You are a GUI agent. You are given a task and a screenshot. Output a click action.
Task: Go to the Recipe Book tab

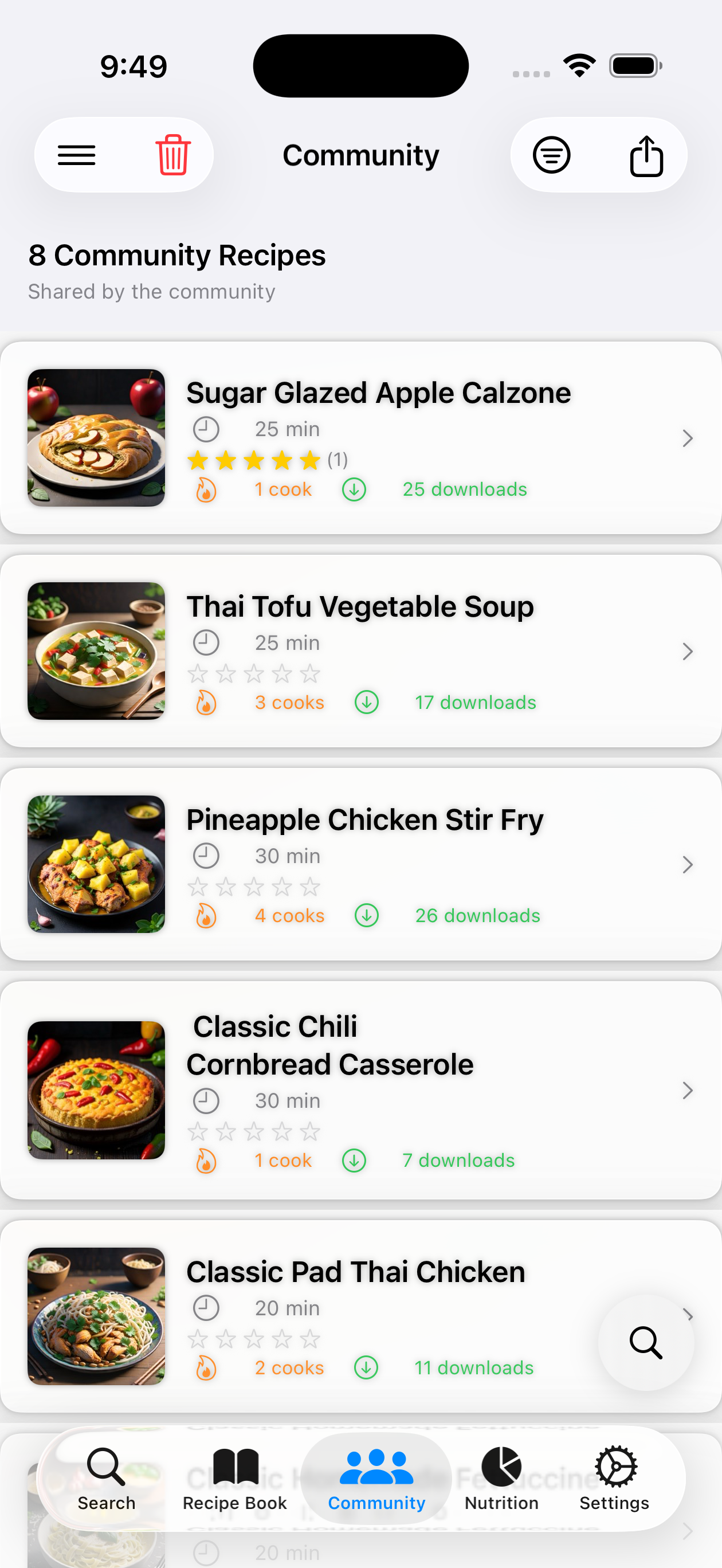pos(235,1479)
